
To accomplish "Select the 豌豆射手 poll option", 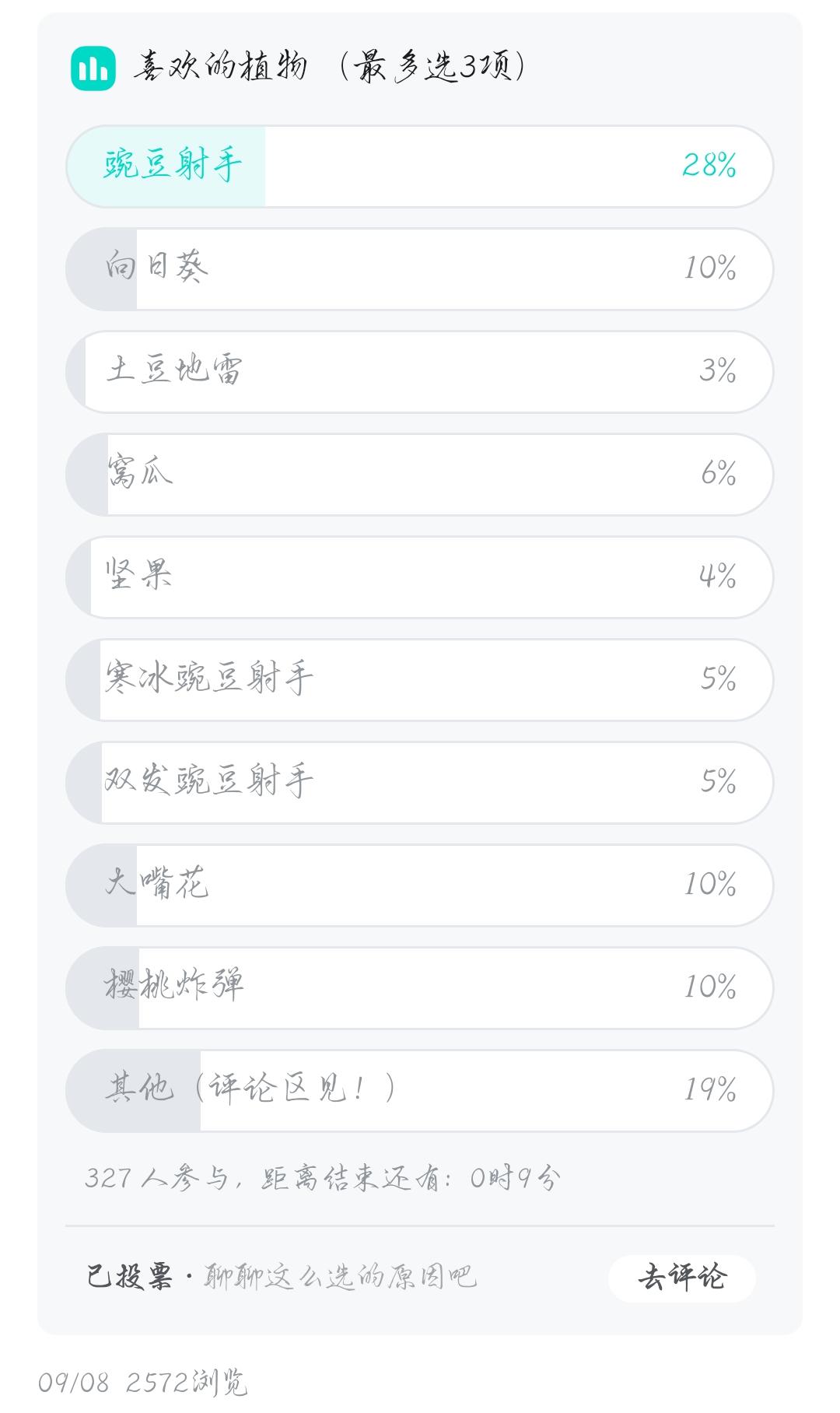I will 420,167.
